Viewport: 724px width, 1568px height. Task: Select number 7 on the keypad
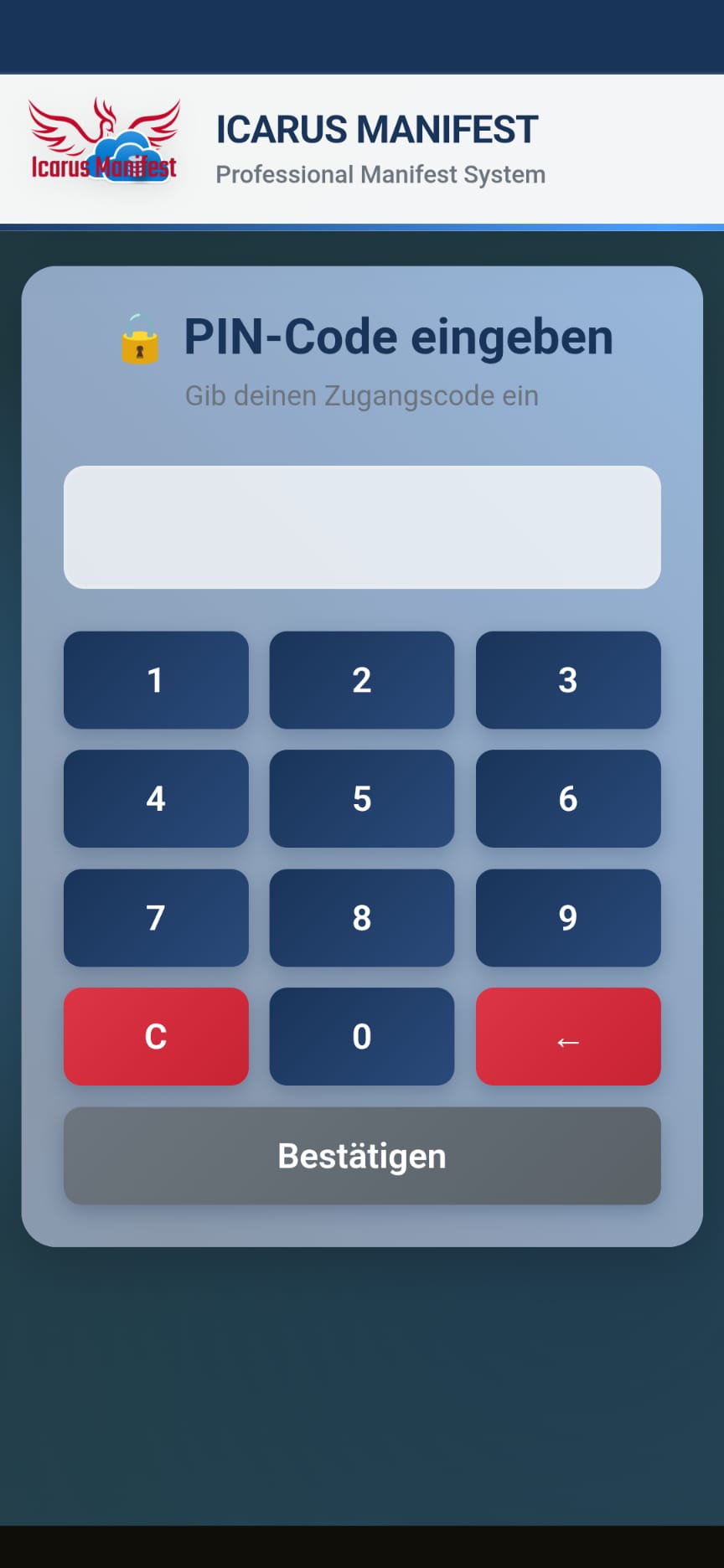tap(156, 917)
